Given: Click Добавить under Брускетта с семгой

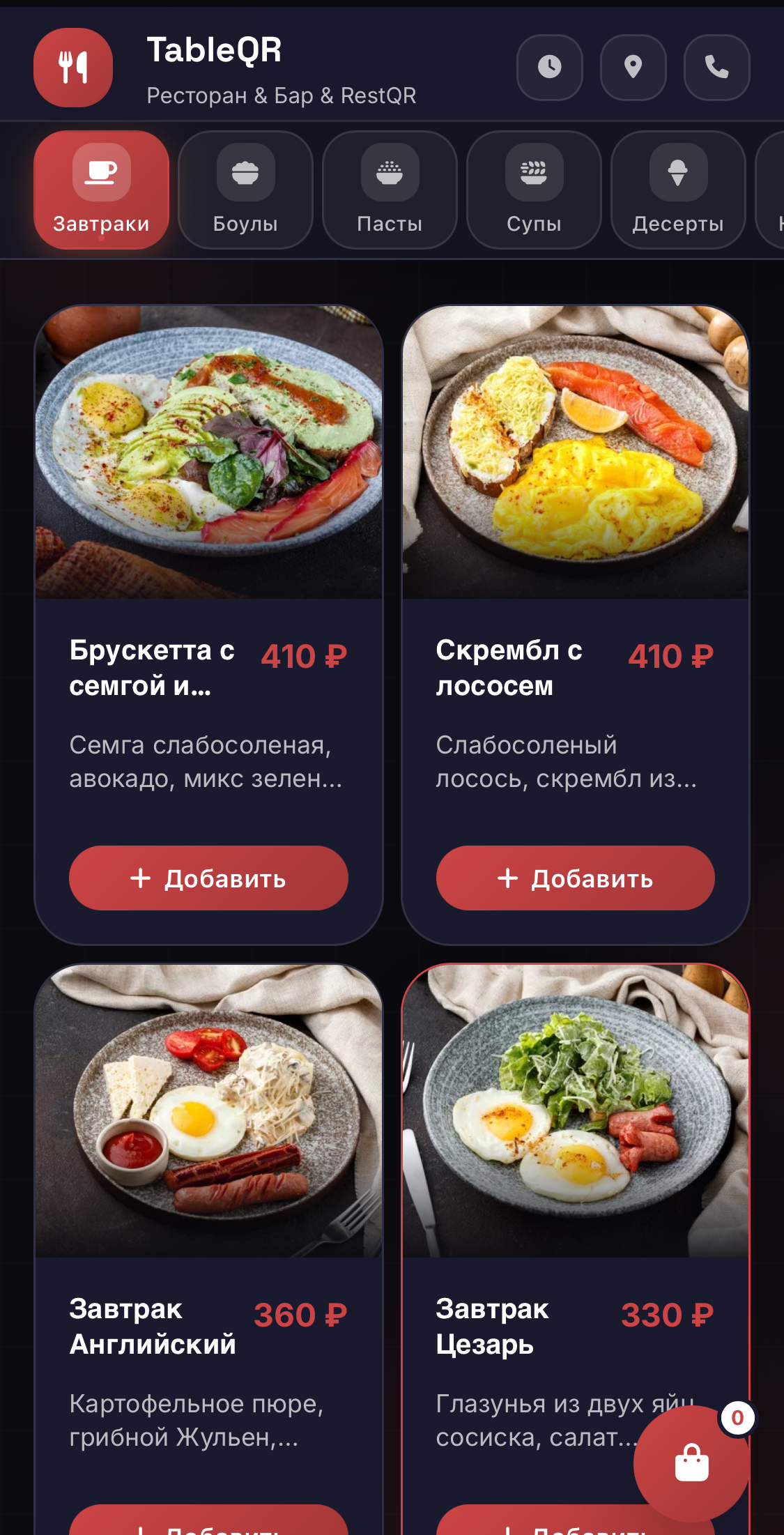Looking at the screenshot, I should (x=208, y=878).
